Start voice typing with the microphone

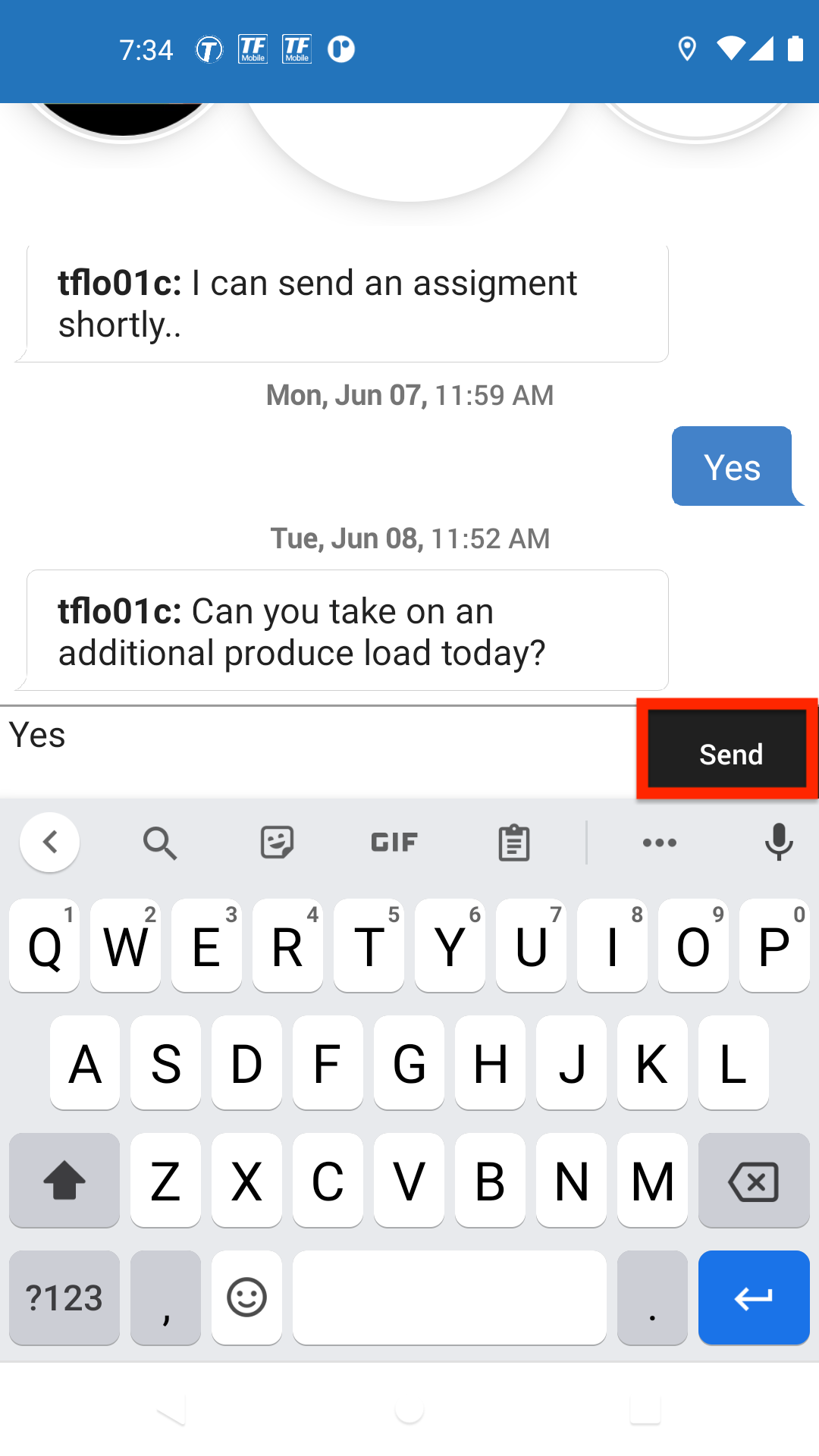tap(779, 842)
